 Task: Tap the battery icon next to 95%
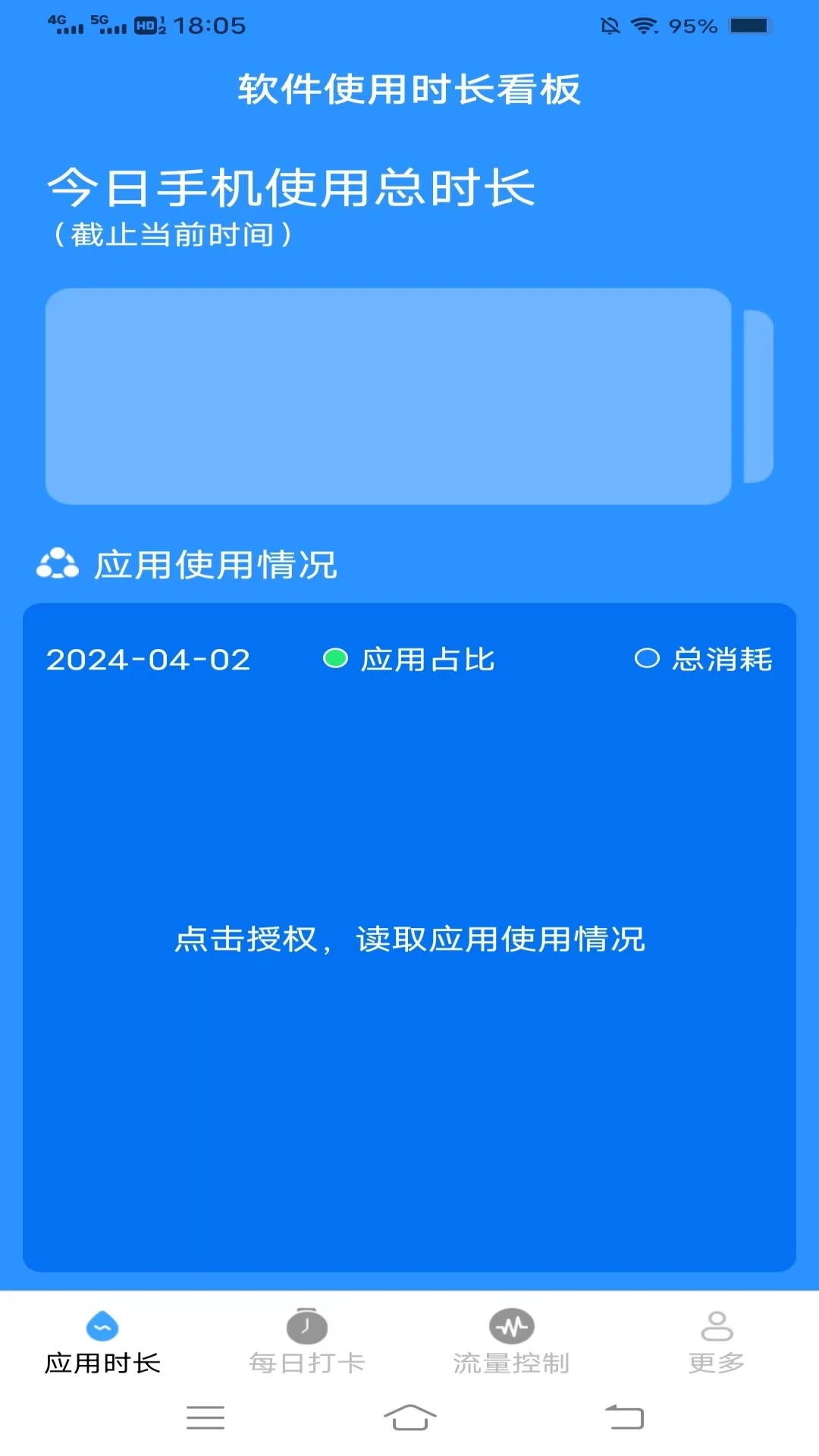(x=751, y=24)
